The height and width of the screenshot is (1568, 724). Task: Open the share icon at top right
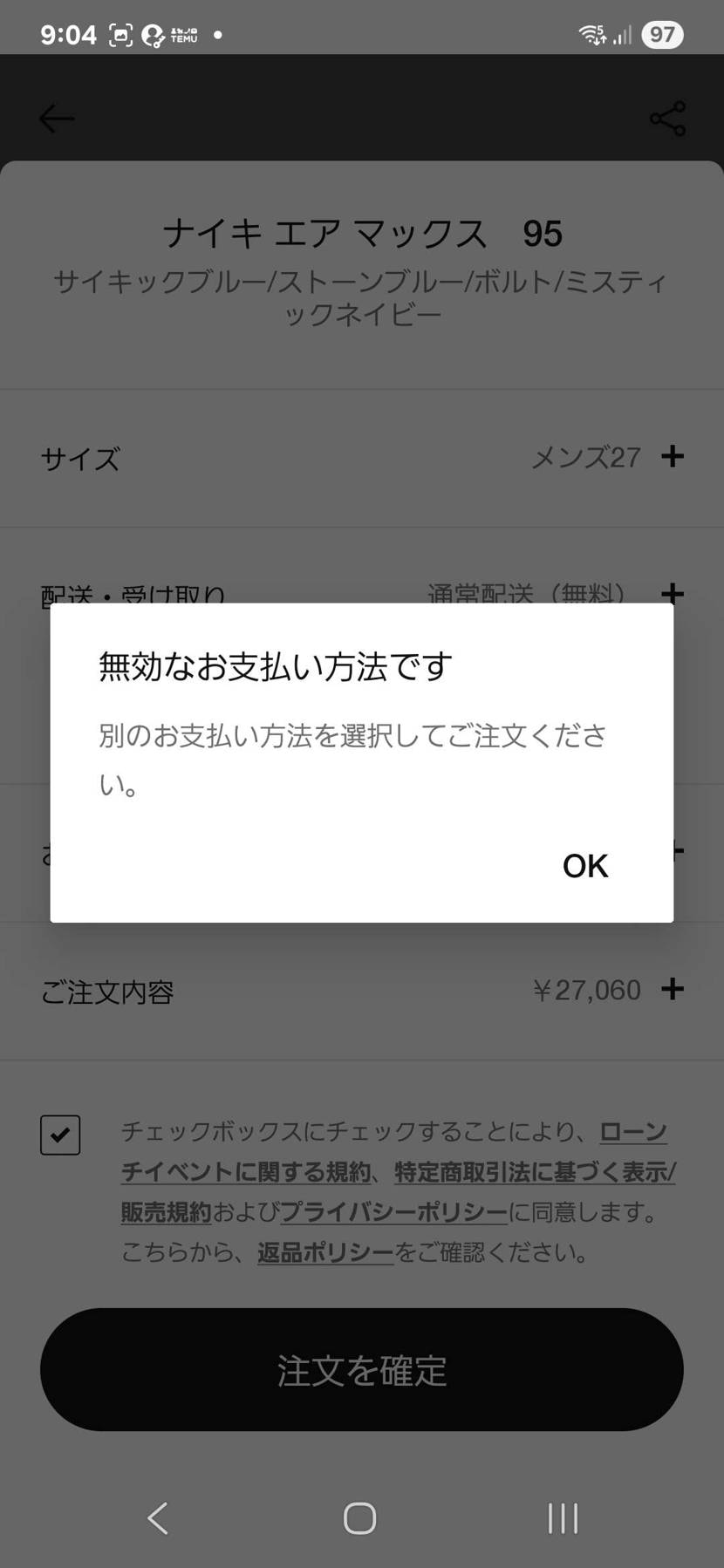(x=666, y=119)
